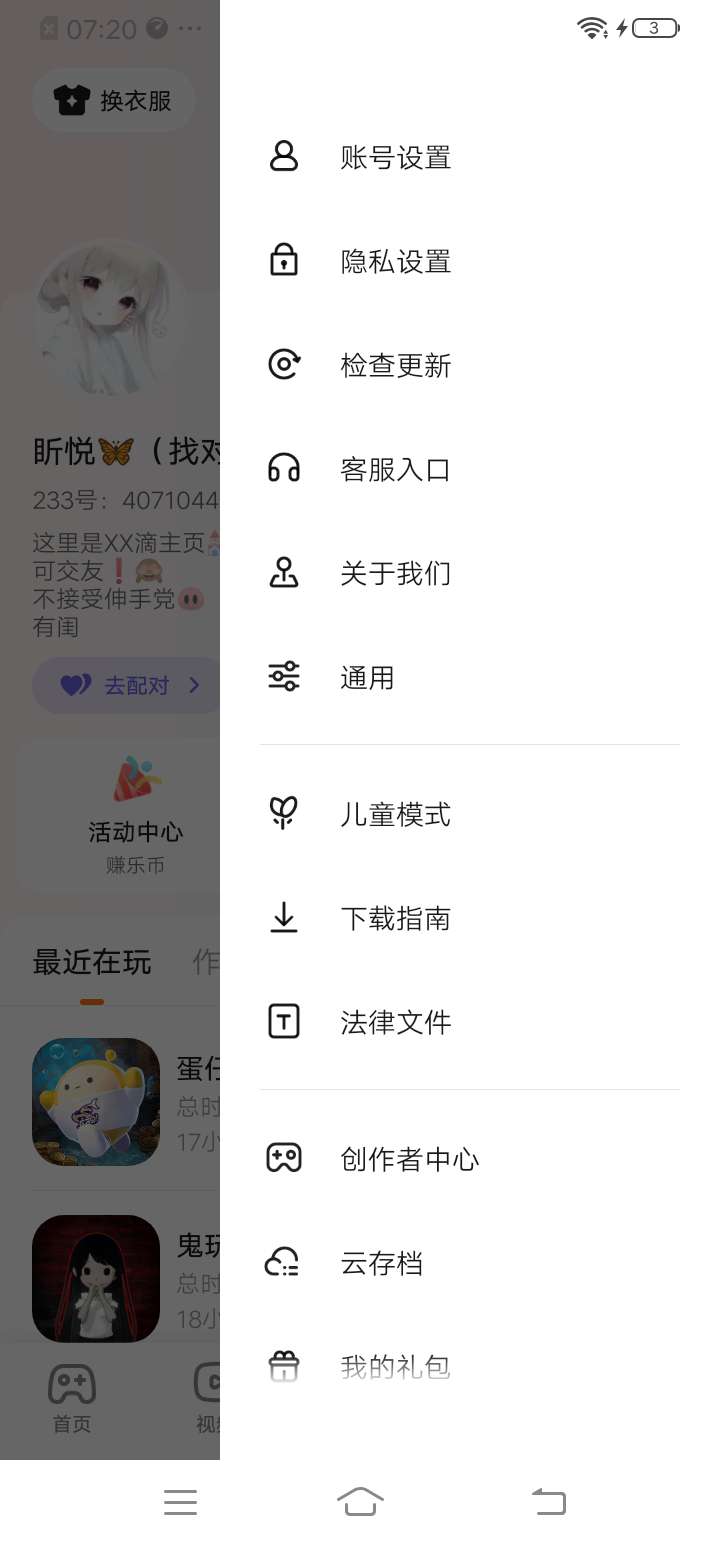Tap the 去配对 matching button
Screen dimensions: 720x1544
click(x=128, y=686)
